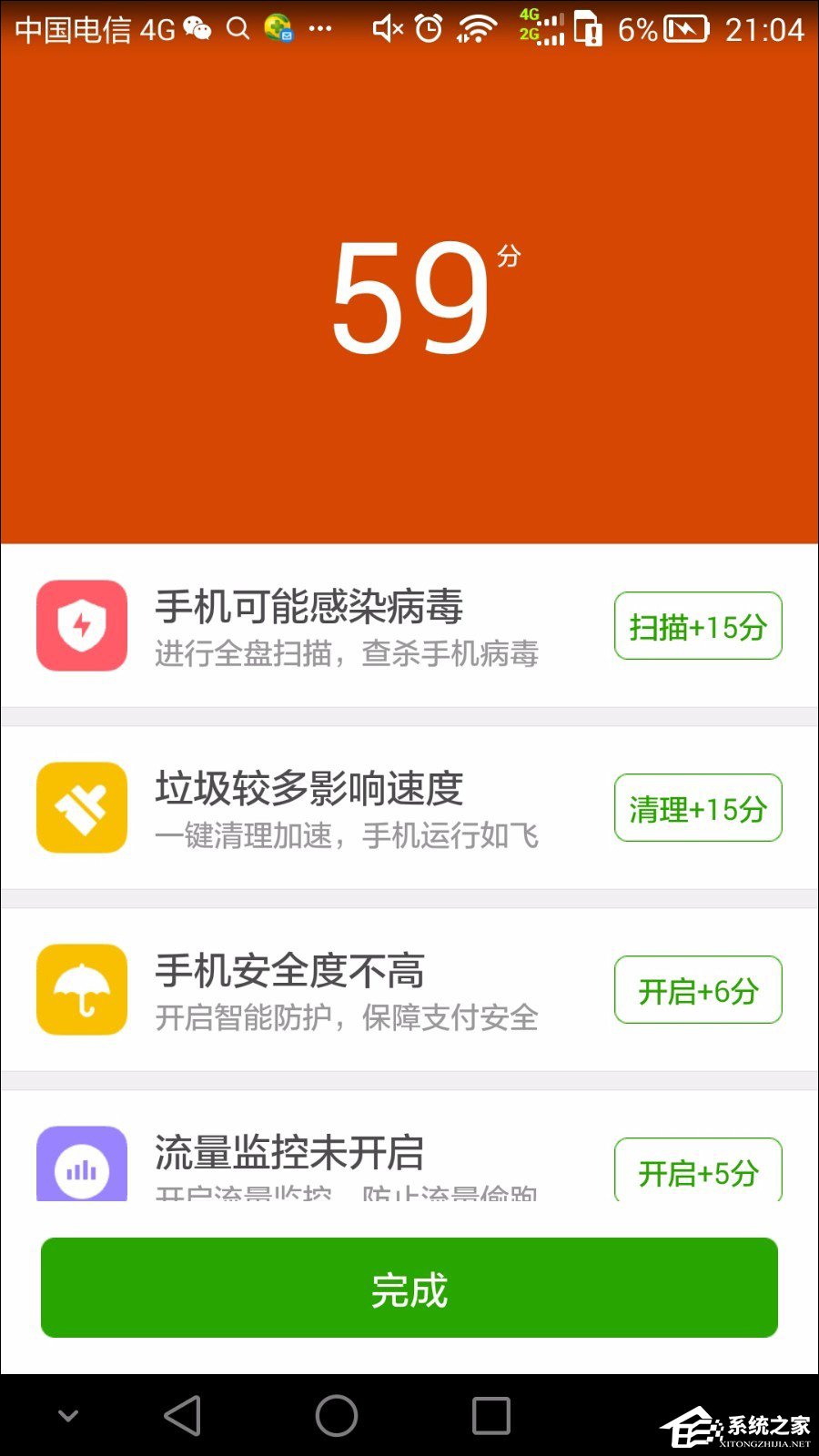Tap the green 完成 button
819x1456 pixels.
click(x=409, y=1288)
